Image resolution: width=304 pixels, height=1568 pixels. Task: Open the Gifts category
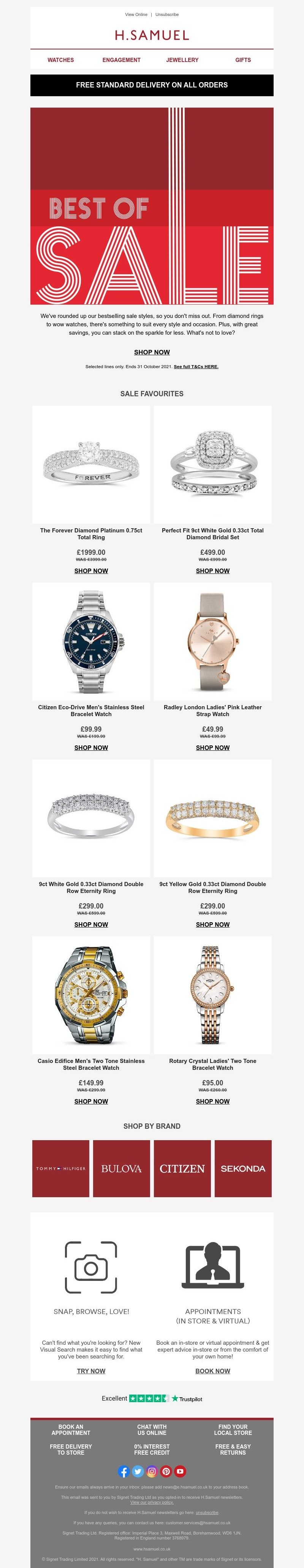pyautogui.click(x=242, y=60)
